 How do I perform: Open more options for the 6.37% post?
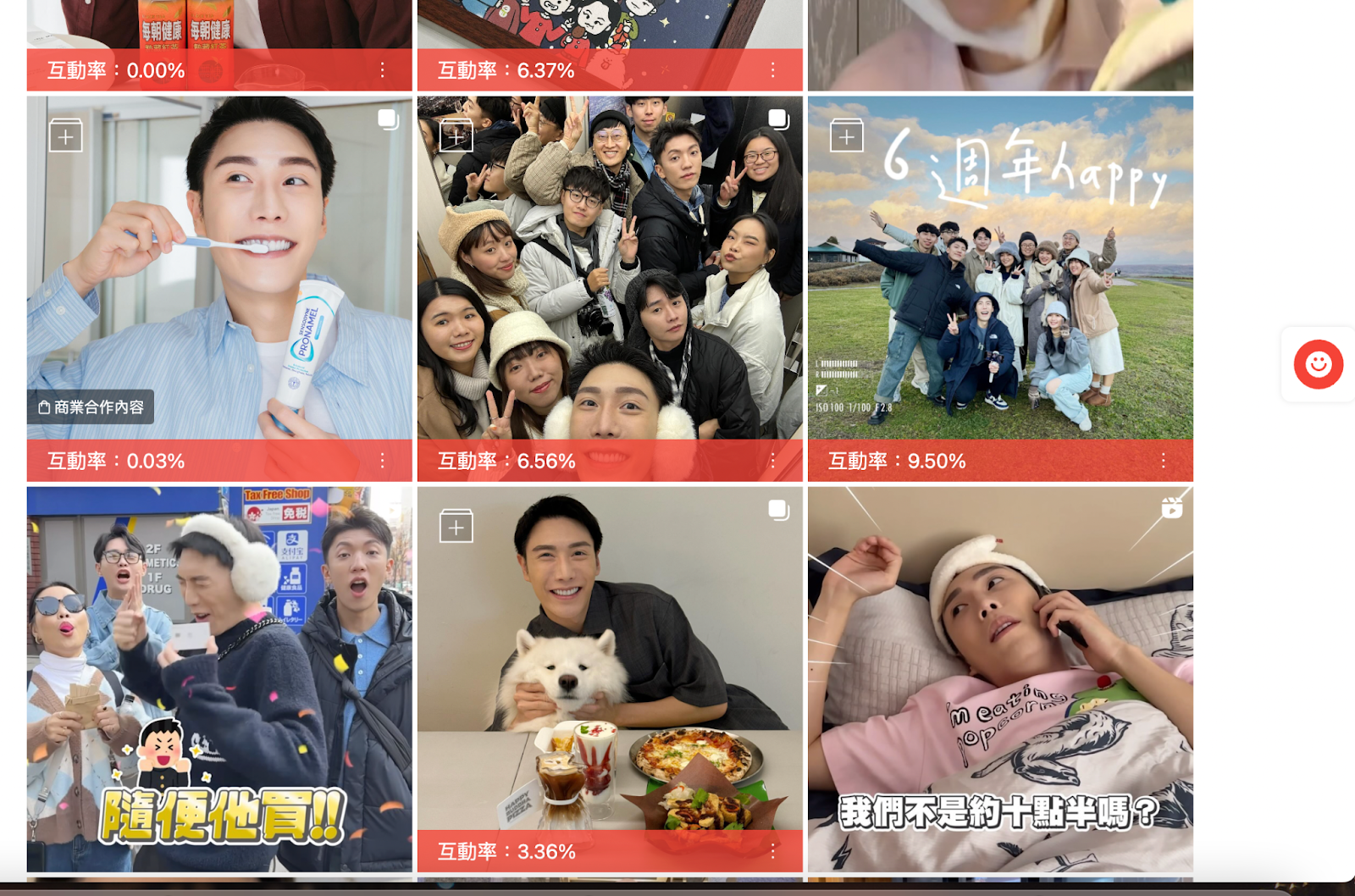(772, 69)
